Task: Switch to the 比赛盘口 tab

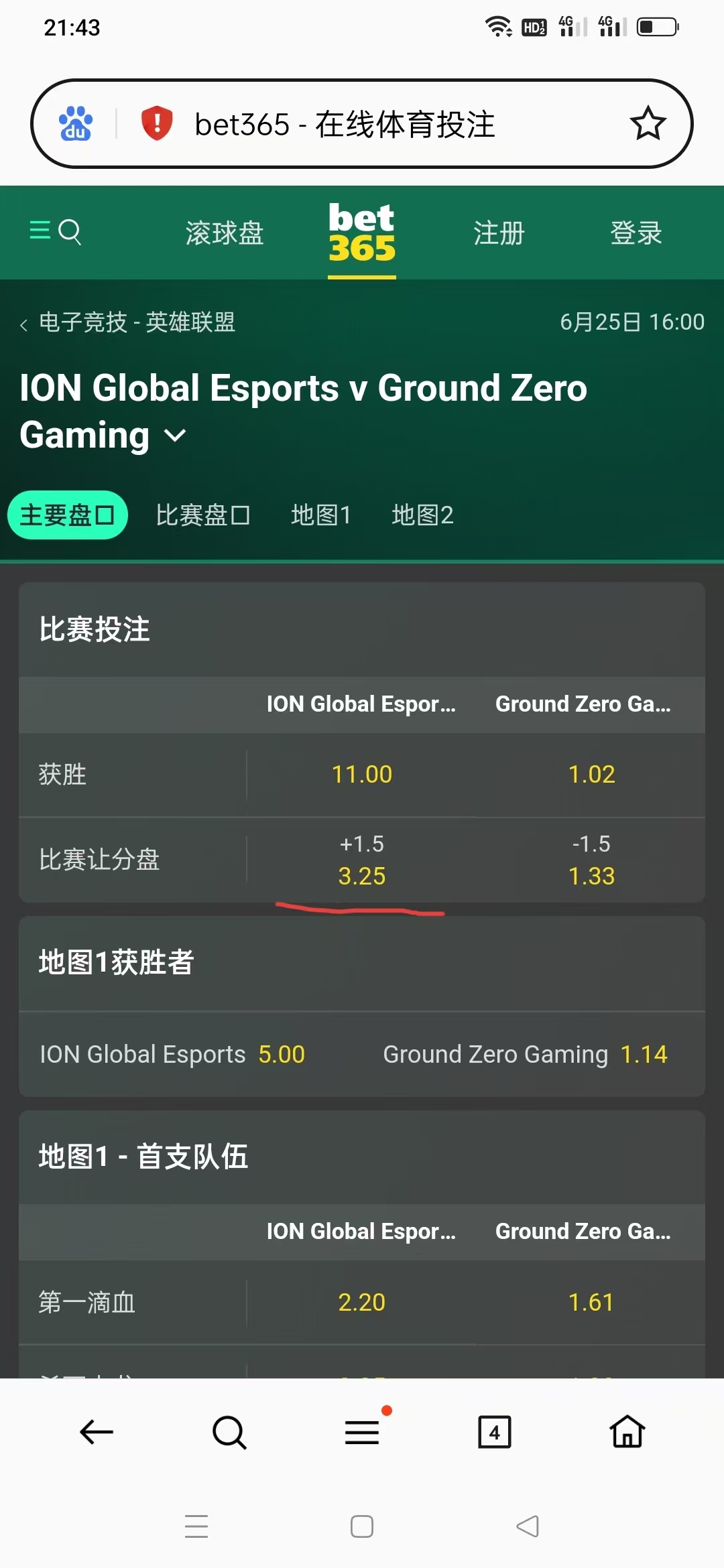Action: point(202,515)
